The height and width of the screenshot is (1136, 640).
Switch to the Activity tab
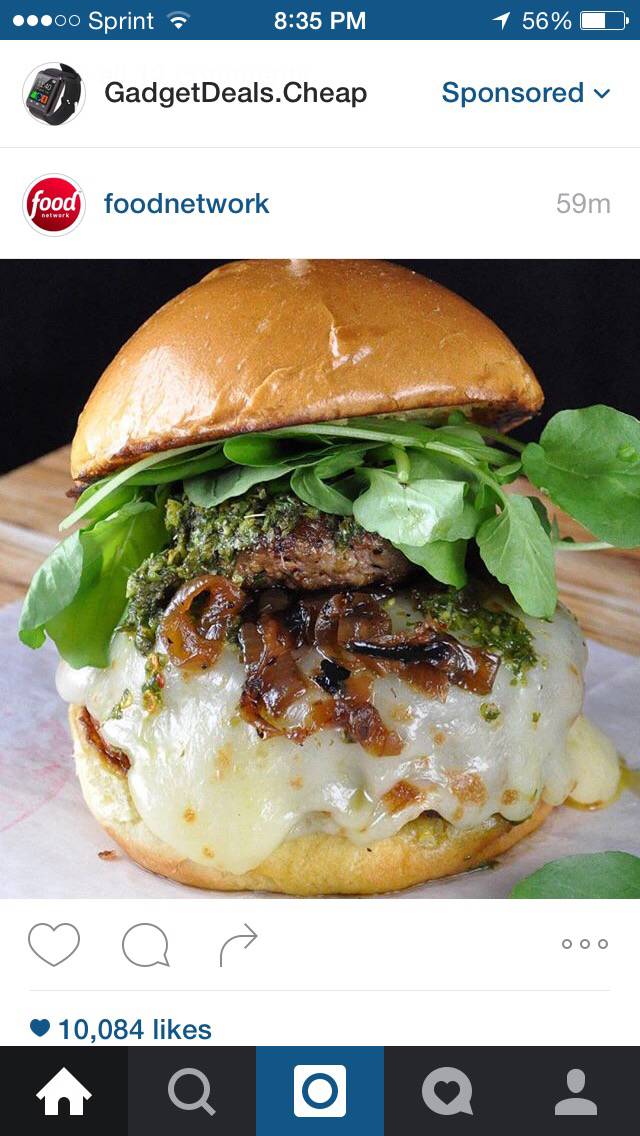447,1091
